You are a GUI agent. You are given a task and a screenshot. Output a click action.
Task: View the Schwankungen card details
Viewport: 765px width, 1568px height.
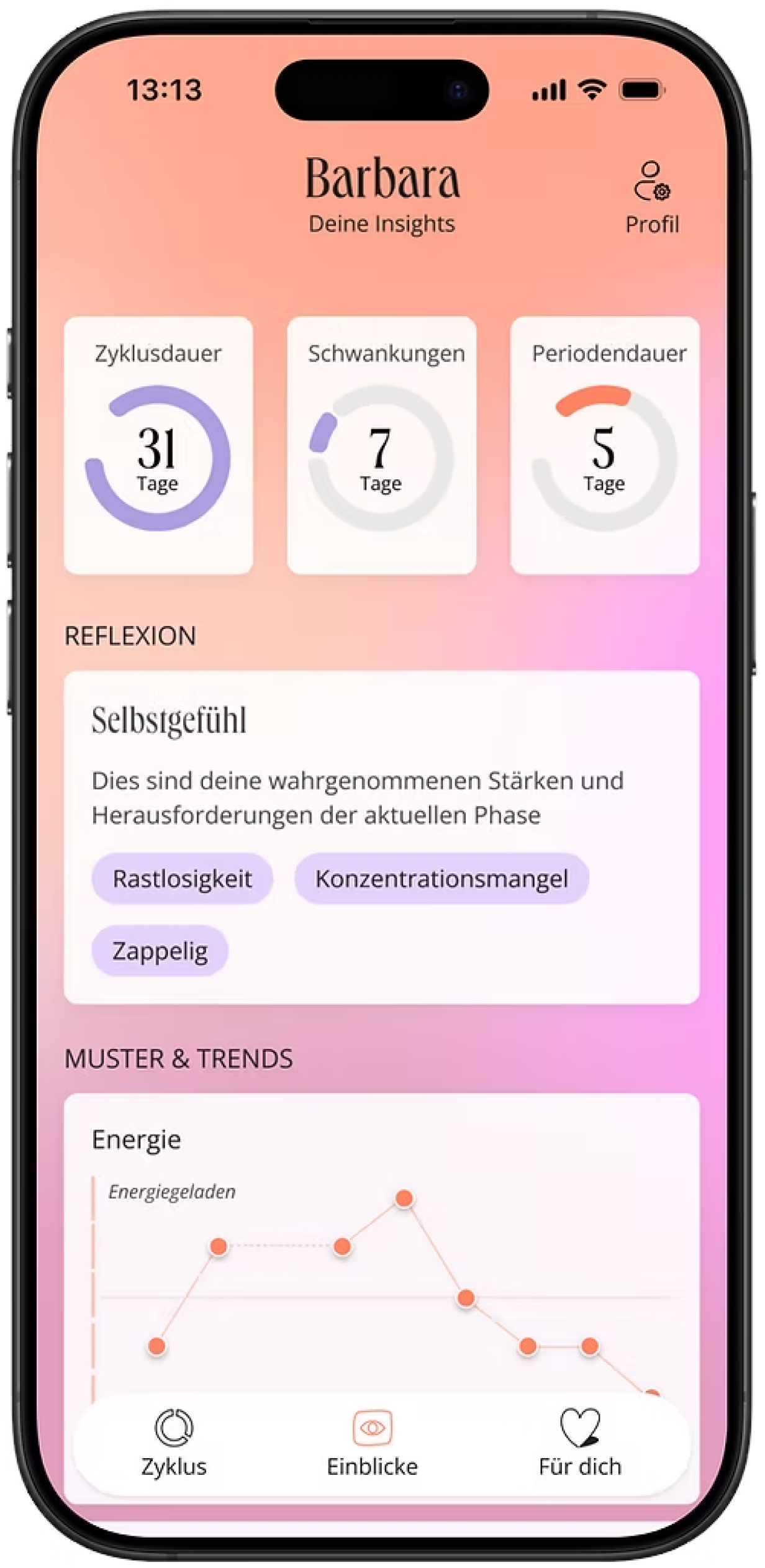[381, 445]
